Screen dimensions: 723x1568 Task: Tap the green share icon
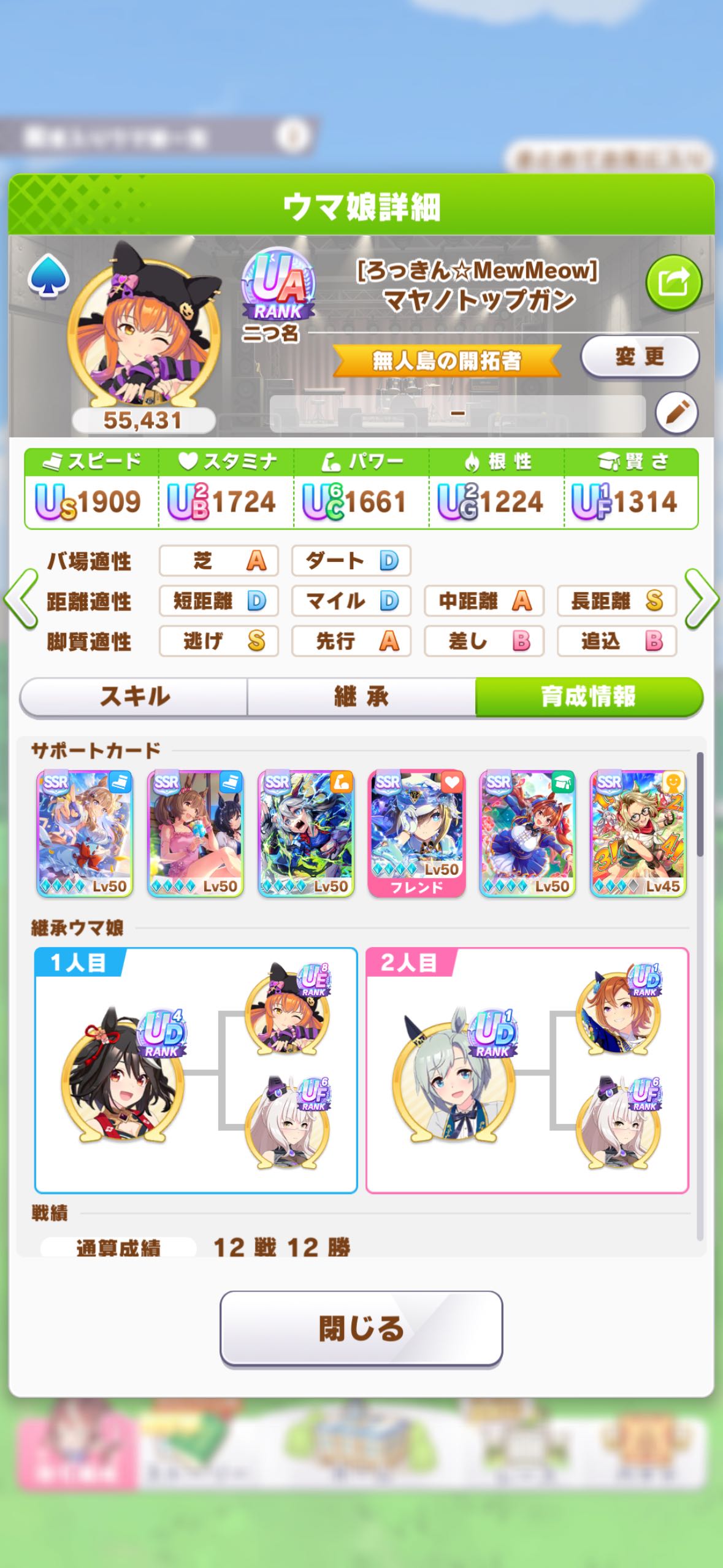pyautogui.click(x=673, y=283)
